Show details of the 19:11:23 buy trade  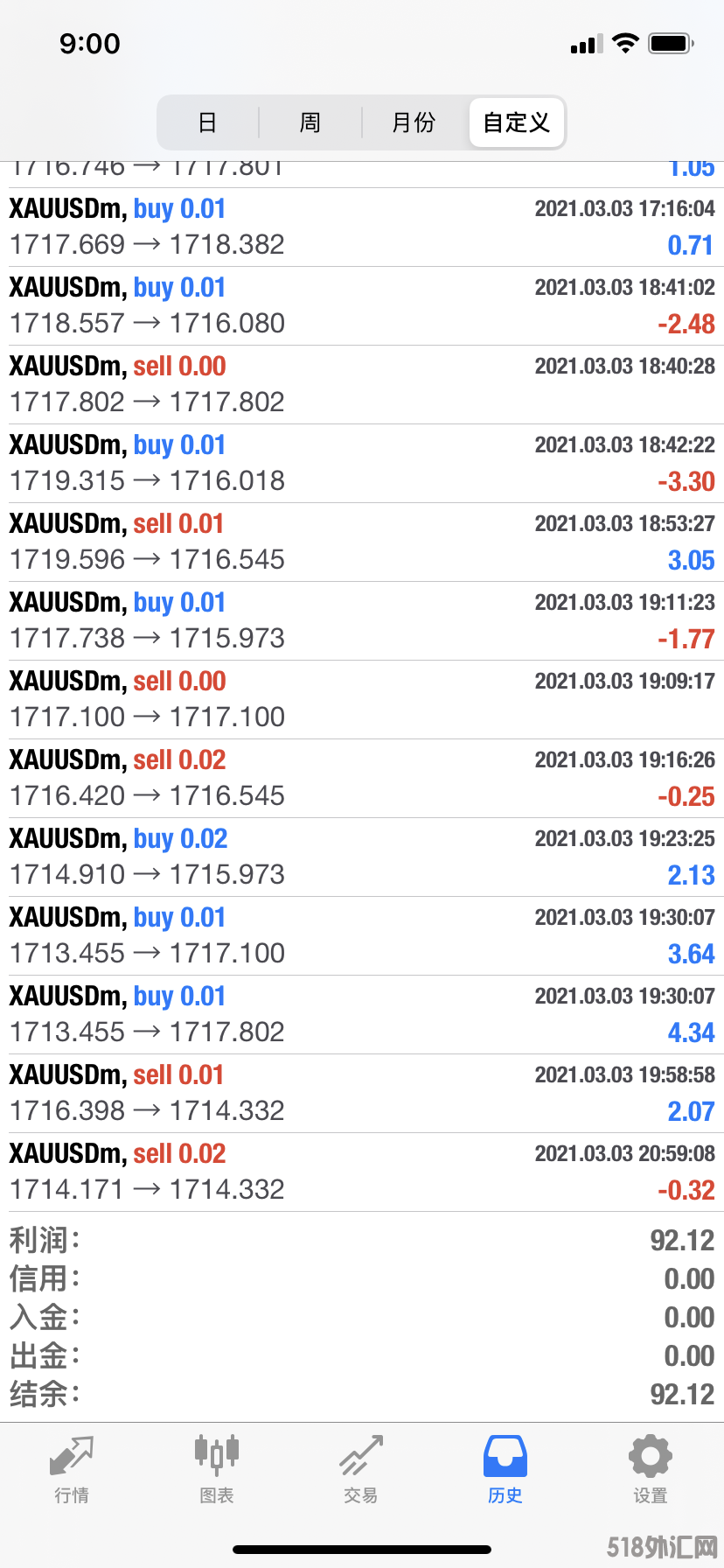pos(362,621)
